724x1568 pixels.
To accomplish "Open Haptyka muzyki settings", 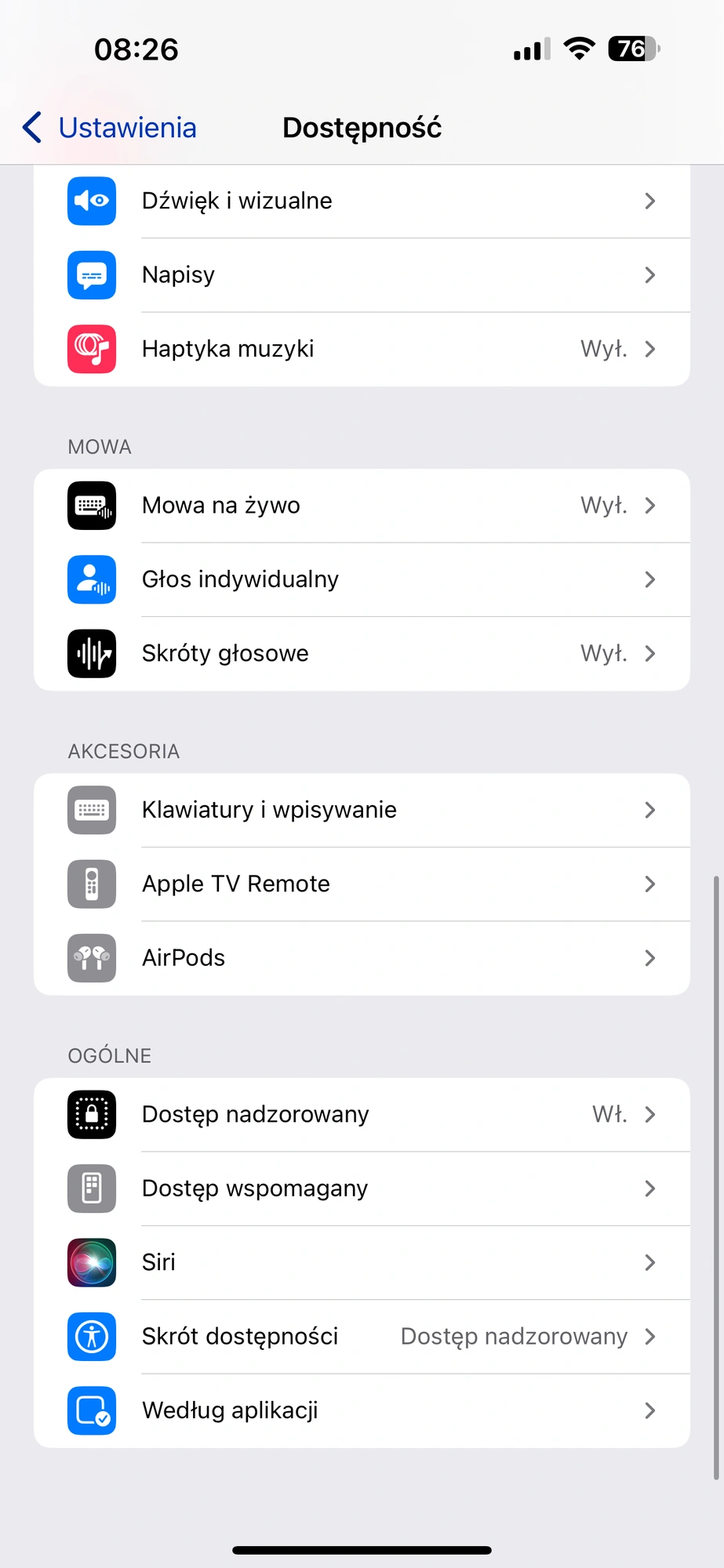I will (x=361, y=349).
